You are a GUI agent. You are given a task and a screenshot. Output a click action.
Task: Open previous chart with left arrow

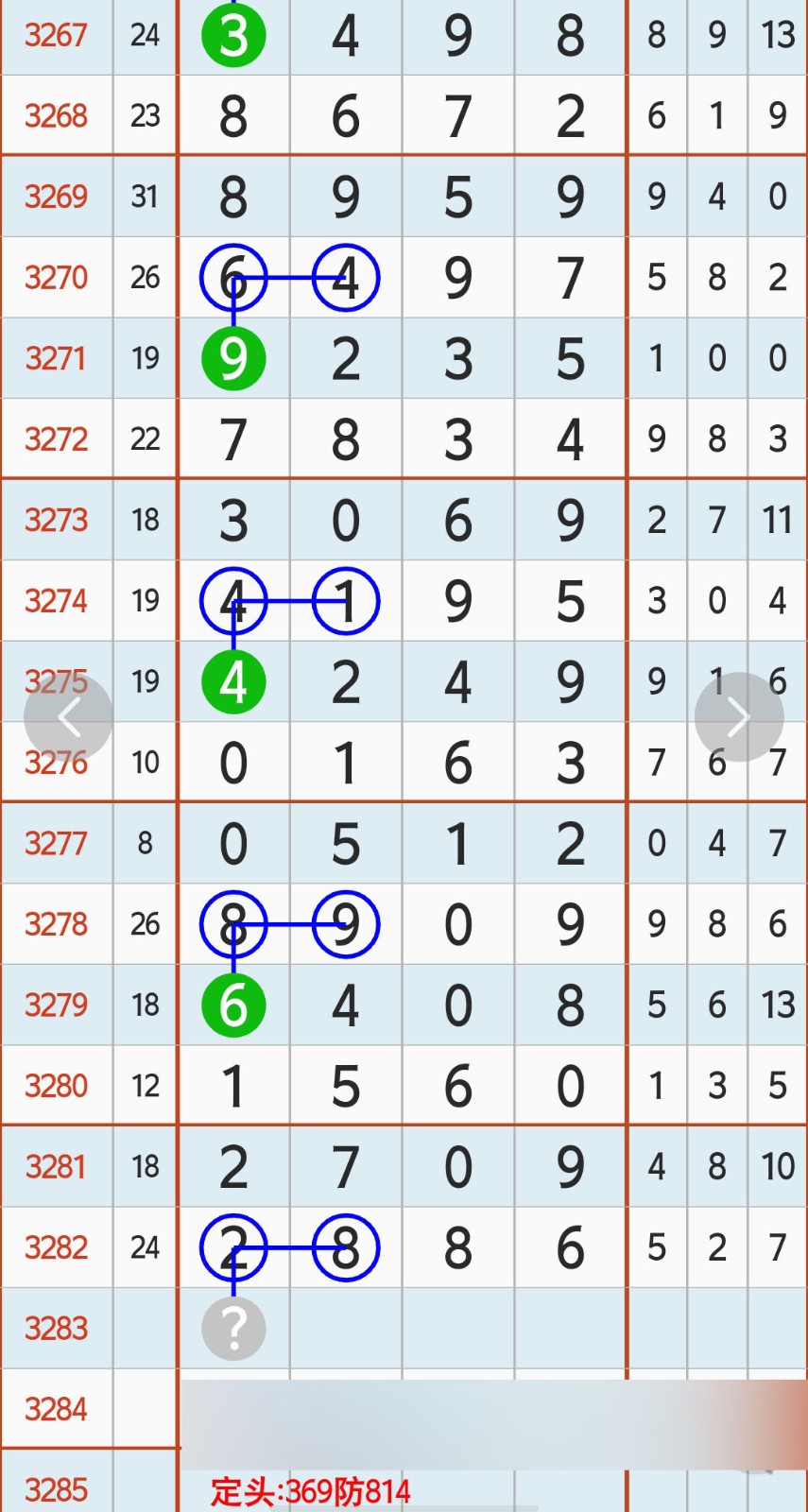(x=69, y=716)
